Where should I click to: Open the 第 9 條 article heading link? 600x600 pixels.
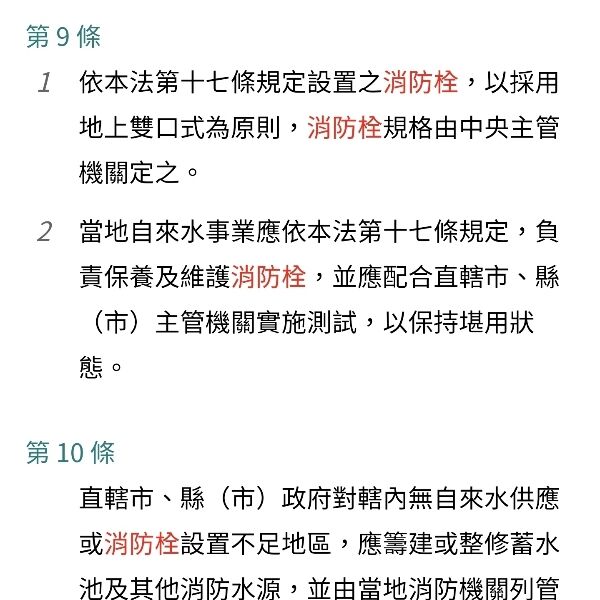tap(63, 38)
